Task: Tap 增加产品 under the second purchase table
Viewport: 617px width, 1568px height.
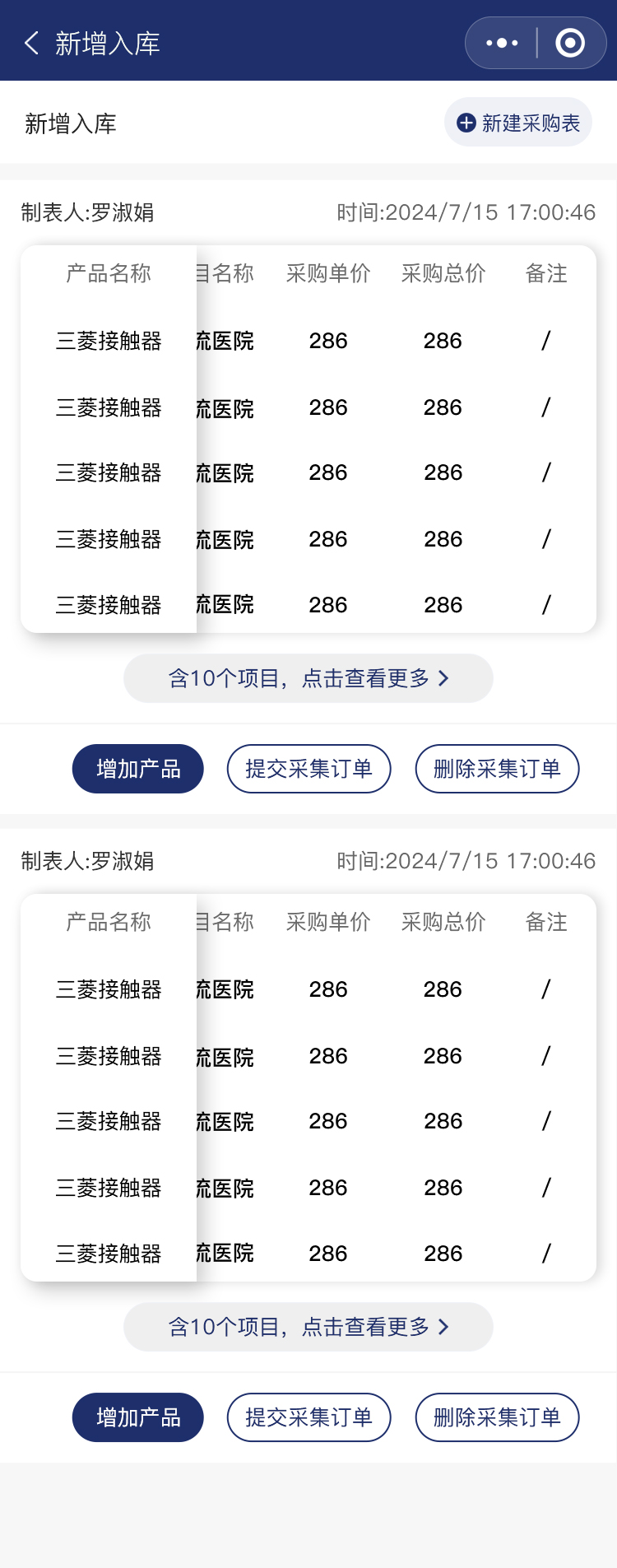Action: (x=138, y=1417)
